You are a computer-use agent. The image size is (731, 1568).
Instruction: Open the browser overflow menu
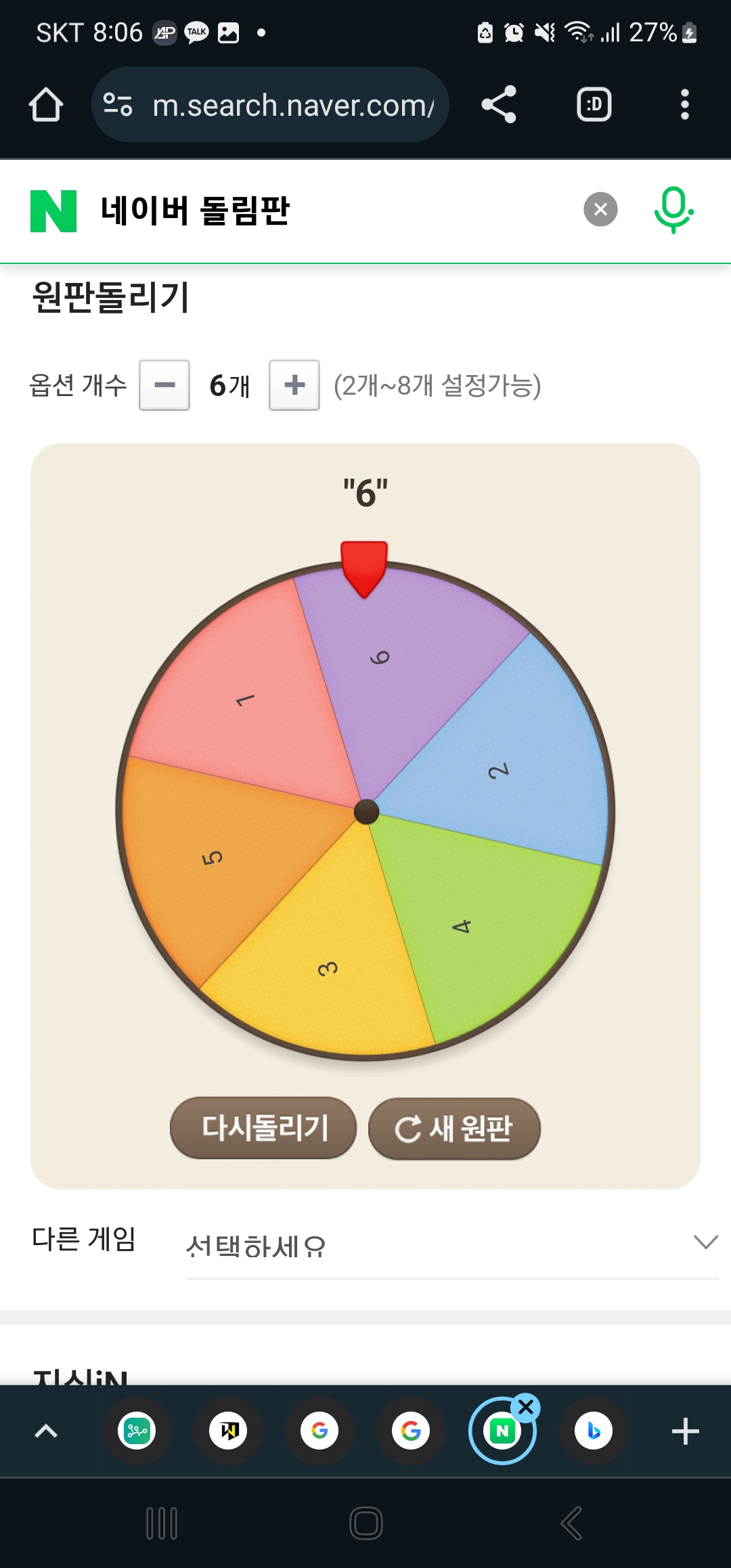pos(684,105)
